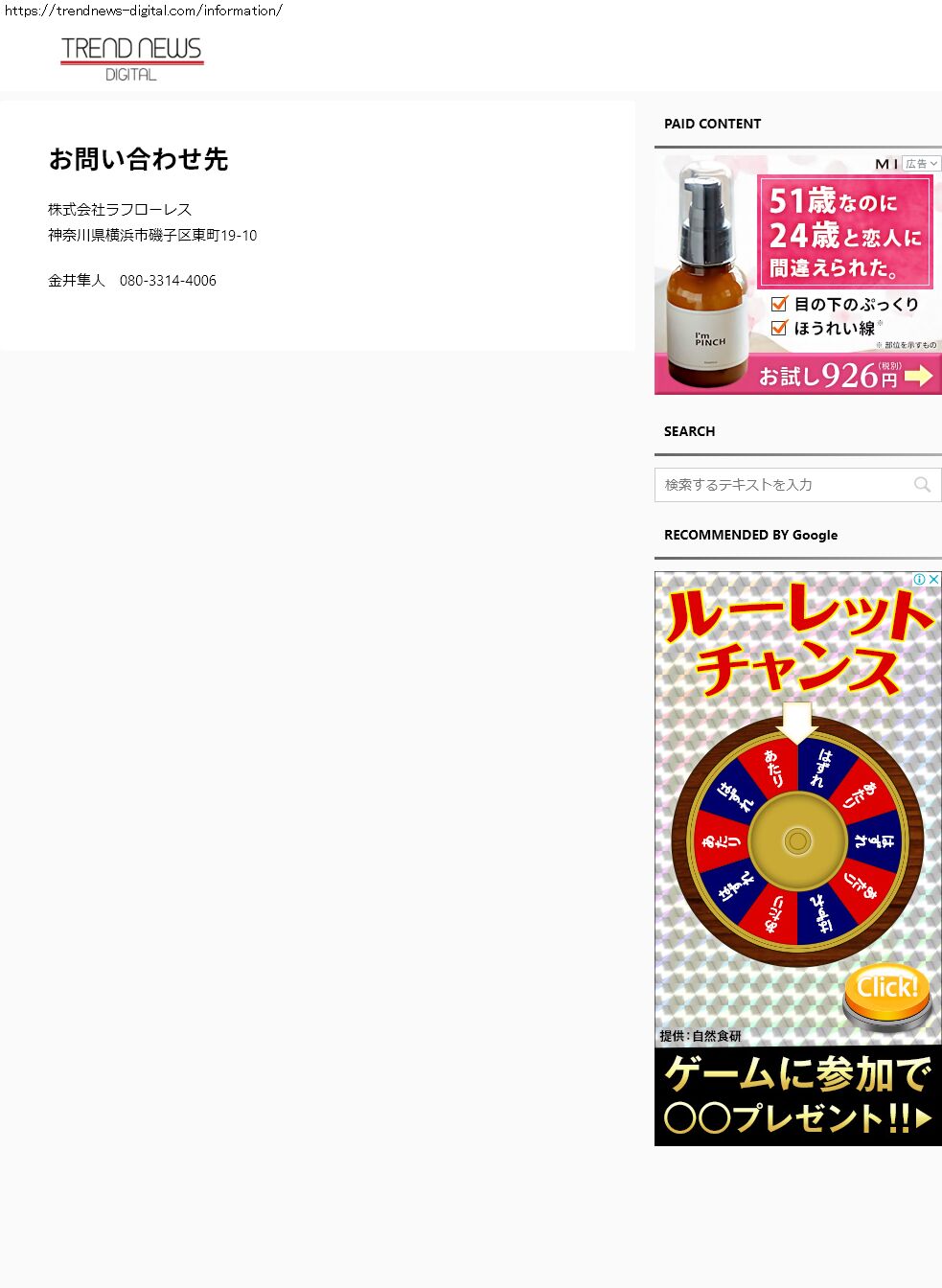This screenshot has width=942, height=1288.
Task: Open the ad info icon on the roulette ad
Action: pyautogui.click(x=920, y=580)
